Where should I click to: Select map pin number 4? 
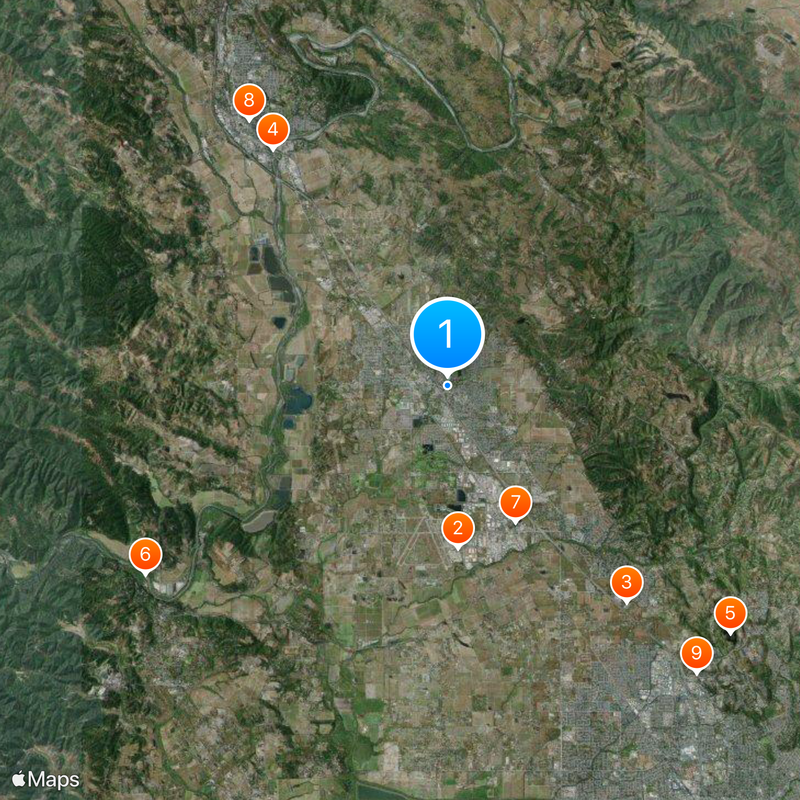(273, 129)
